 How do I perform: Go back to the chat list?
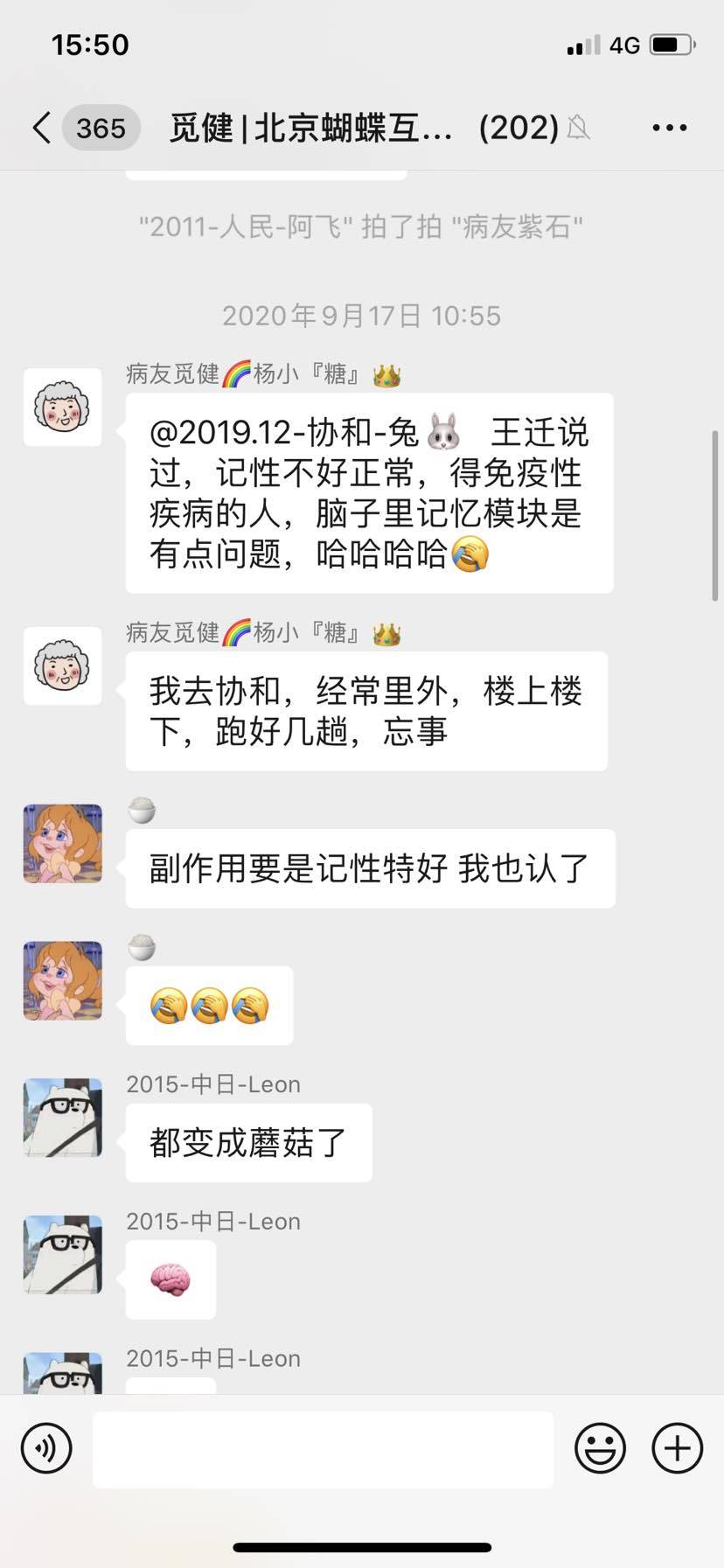click(42, 128)
